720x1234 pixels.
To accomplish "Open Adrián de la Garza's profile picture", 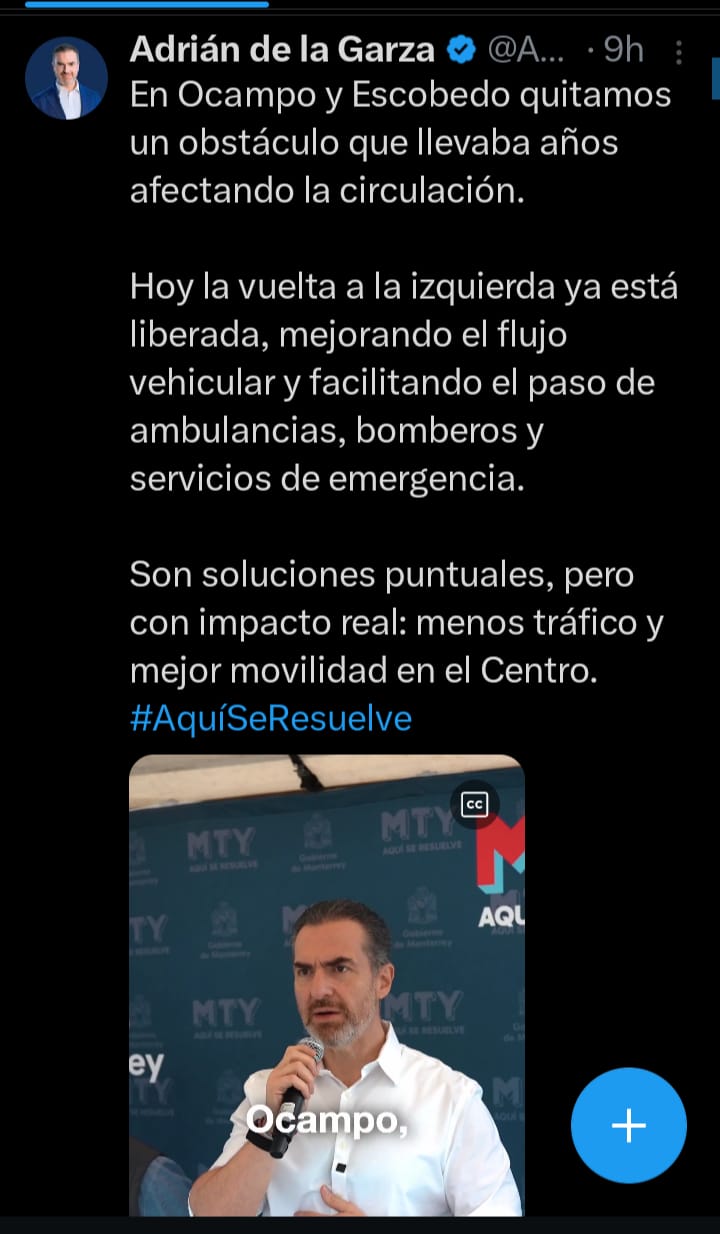I will 65,78.
